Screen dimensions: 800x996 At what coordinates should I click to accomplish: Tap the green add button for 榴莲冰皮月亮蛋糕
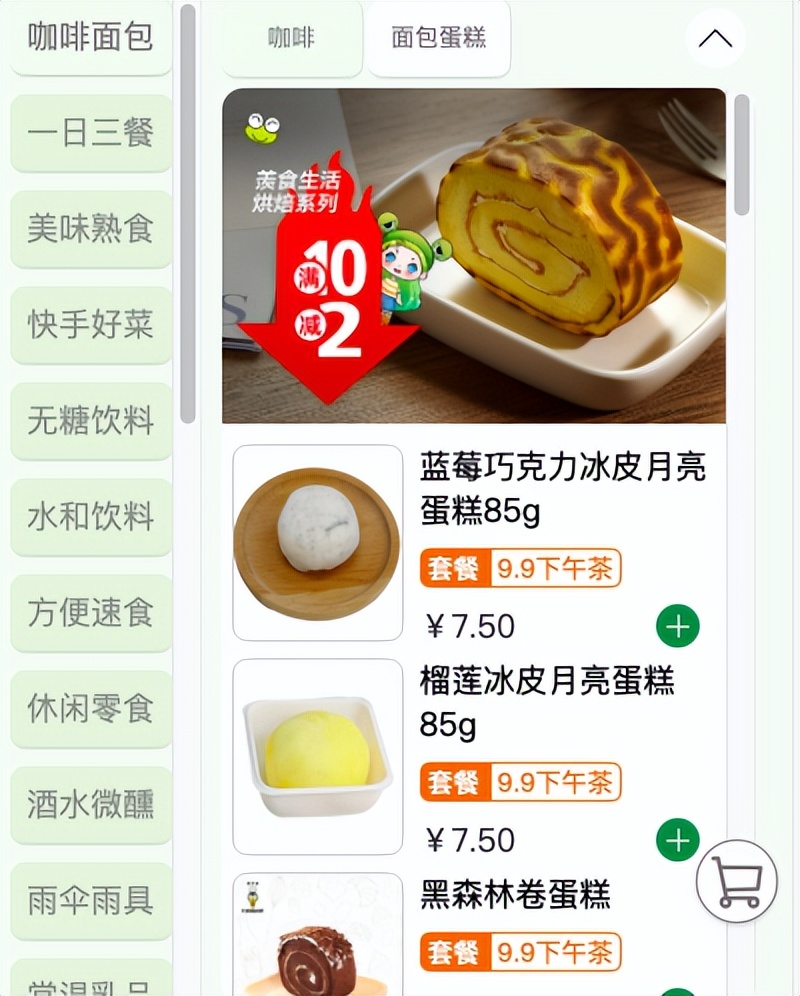[678, 841]
